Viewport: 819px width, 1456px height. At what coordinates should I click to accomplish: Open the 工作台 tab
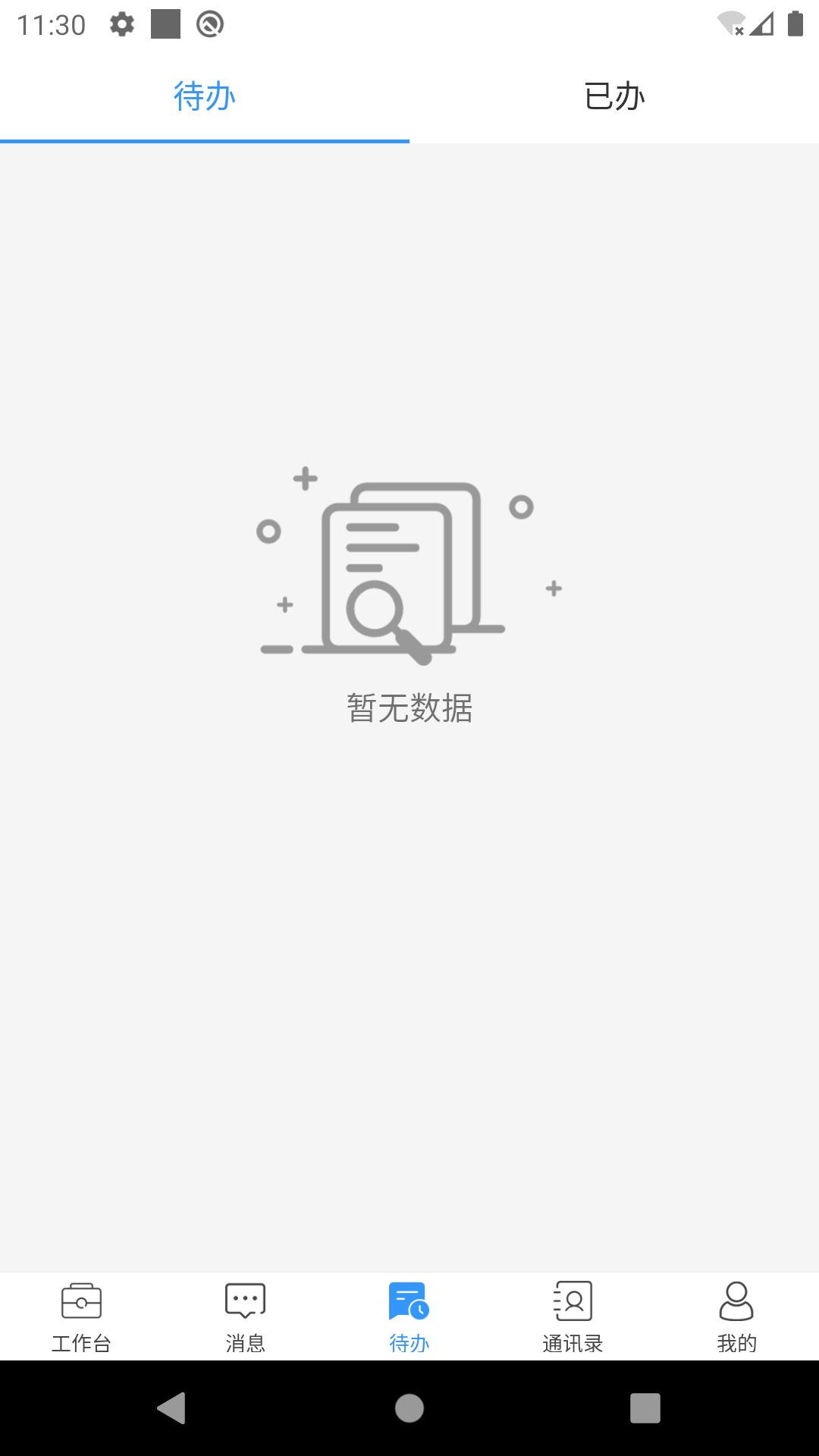(82, 1317)
